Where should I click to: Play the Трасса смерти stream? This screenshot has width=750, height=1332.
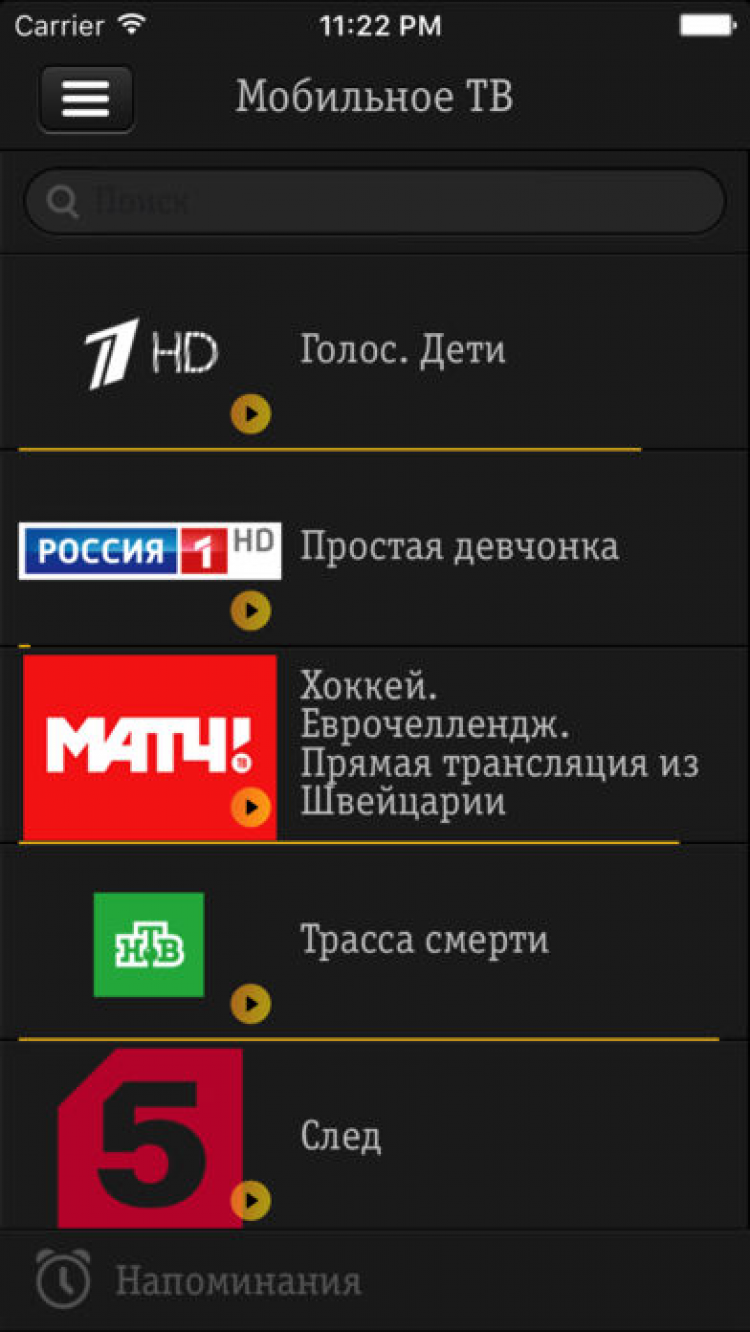tap(250, 1002)
